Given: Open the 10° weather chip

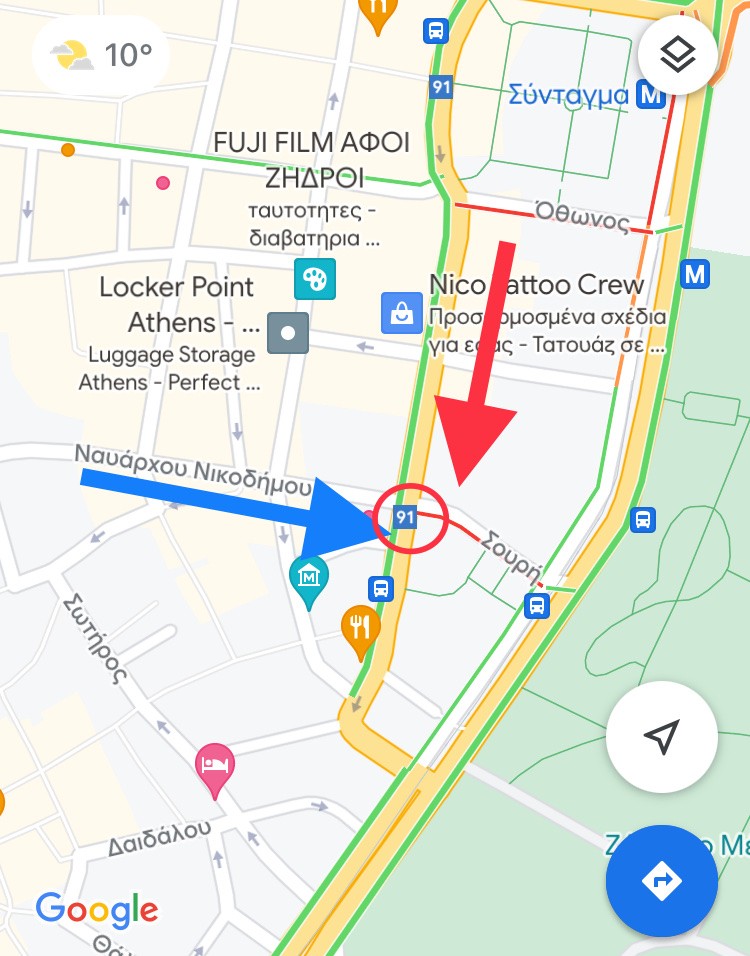Looking at the screenshot, I should [x=101, y=54].
